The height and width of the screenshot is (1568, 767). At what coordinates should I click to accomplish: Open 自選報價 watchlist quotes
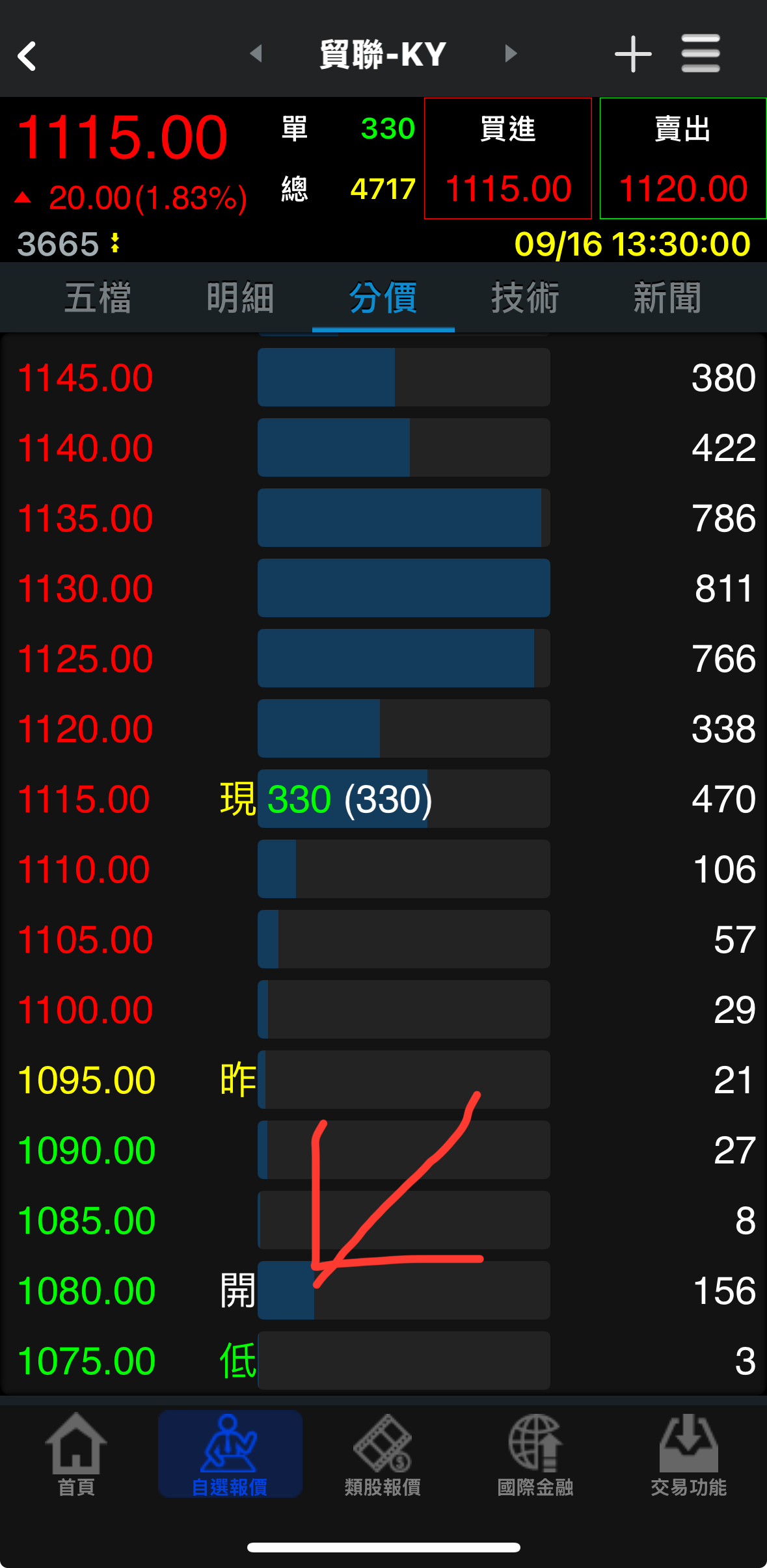pyautogui.click(x=230, y=1455)
